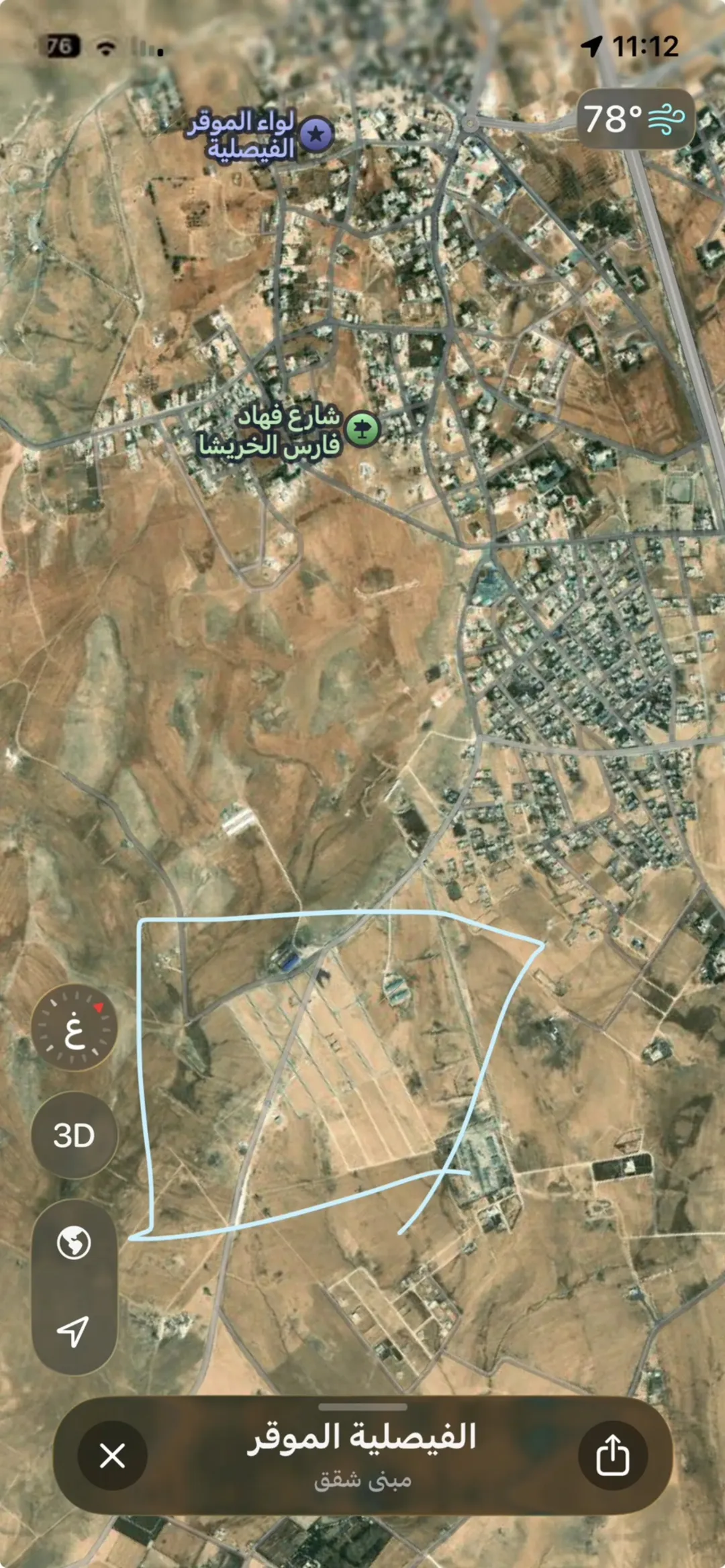
Task: Select the شارع فهاد فارس الخريشا pin
Action: tap(362, 429)
